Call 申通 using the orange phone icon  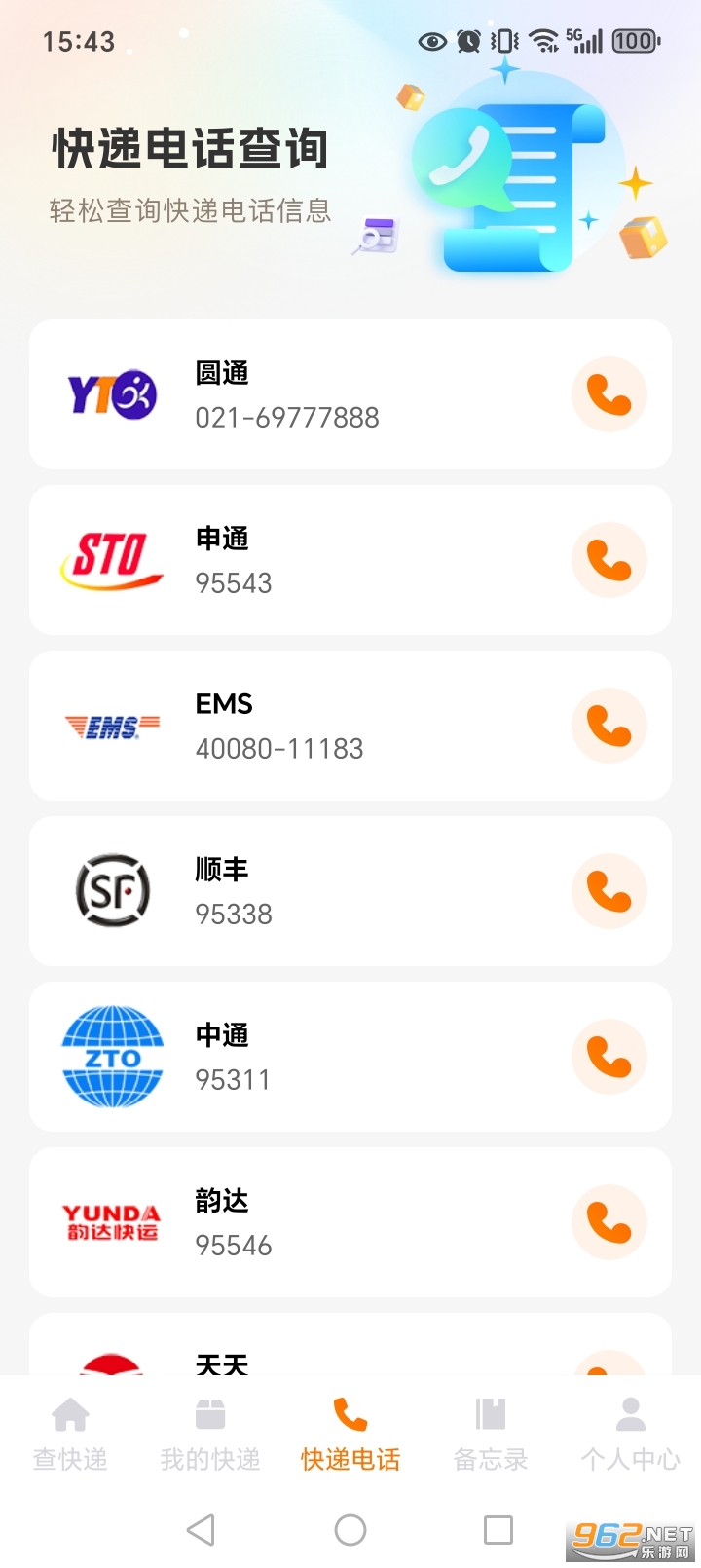(x=609, y=560)
